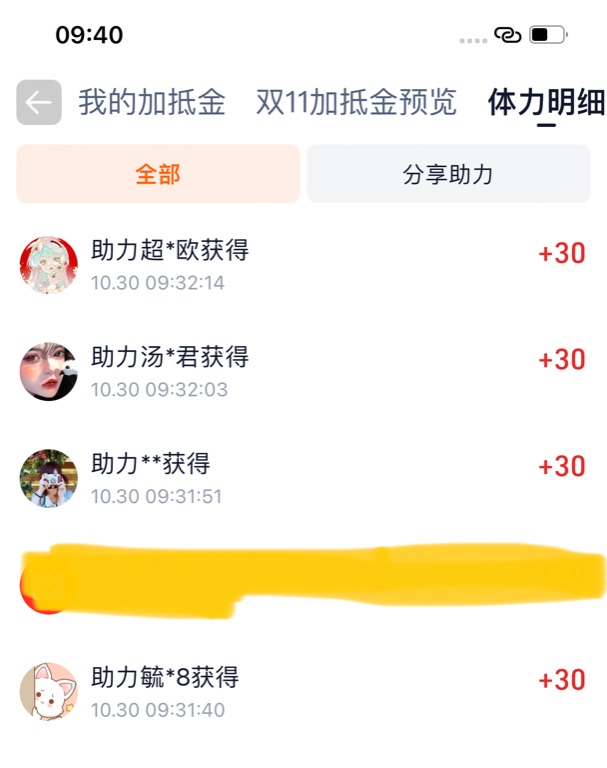Image resolution: width=607 pixels, height=768 pixels.
Task: Select the 体力明细 tab
Action: (x=546, y=102)
